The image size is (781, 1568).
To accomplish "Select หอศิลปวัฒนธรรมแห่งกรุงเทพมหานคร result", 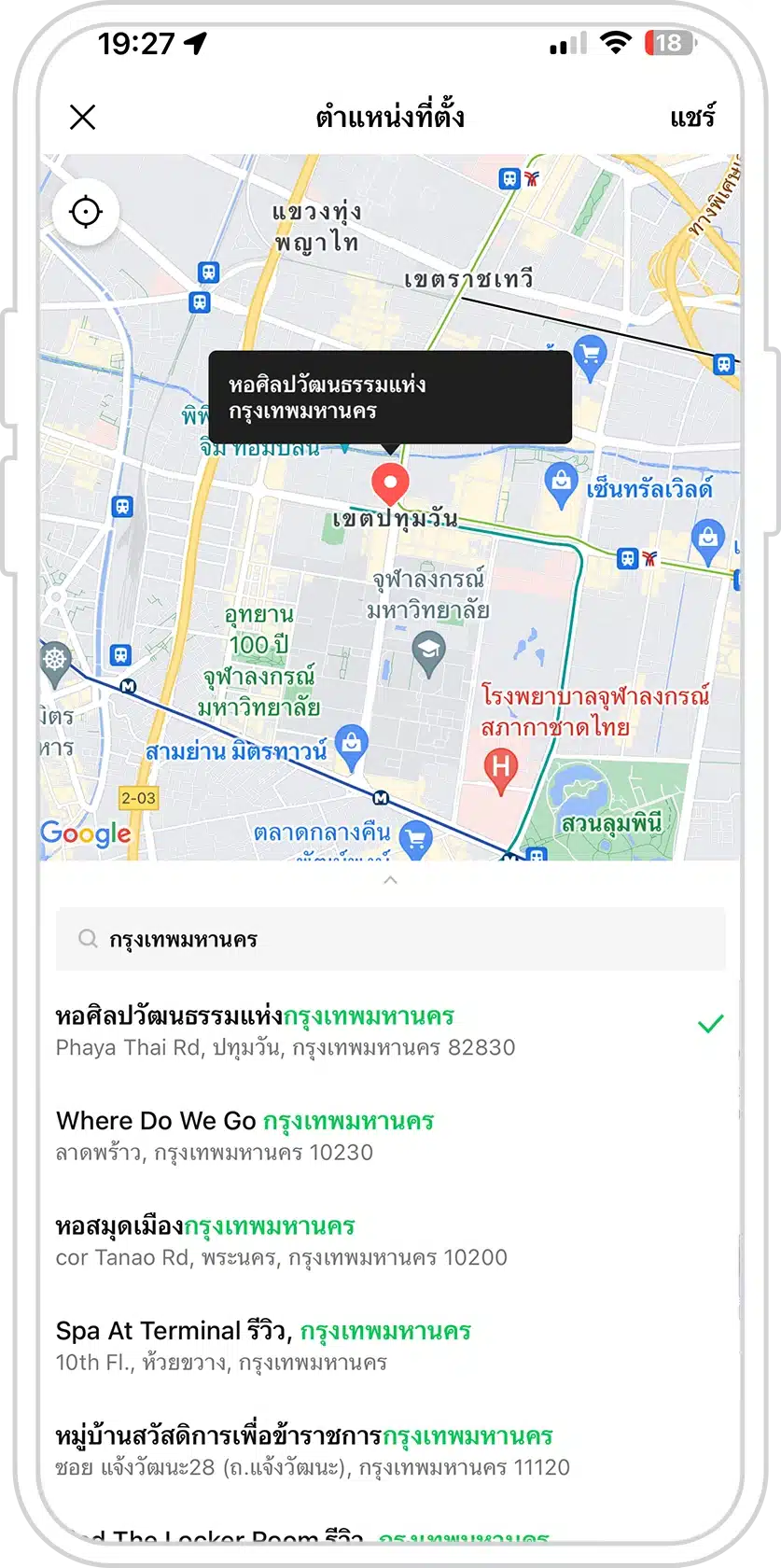I will pyautogui.click(x=373, y=1030).
